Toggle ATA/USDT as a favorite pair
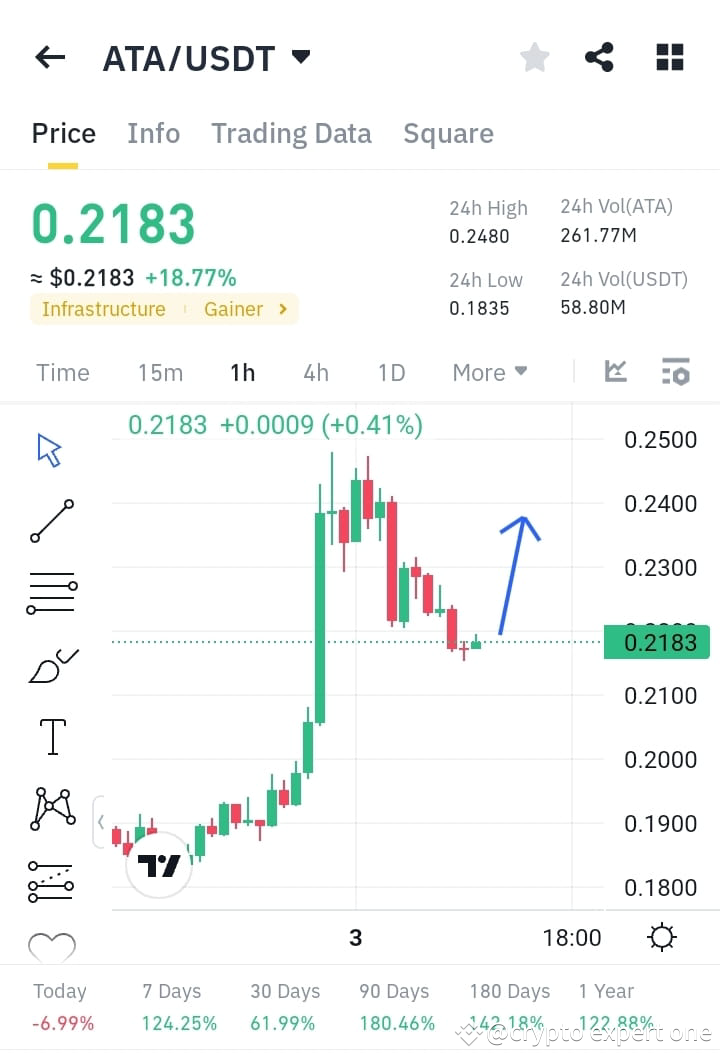Viewport: 720px width, 1055px height. pos(534,57)
